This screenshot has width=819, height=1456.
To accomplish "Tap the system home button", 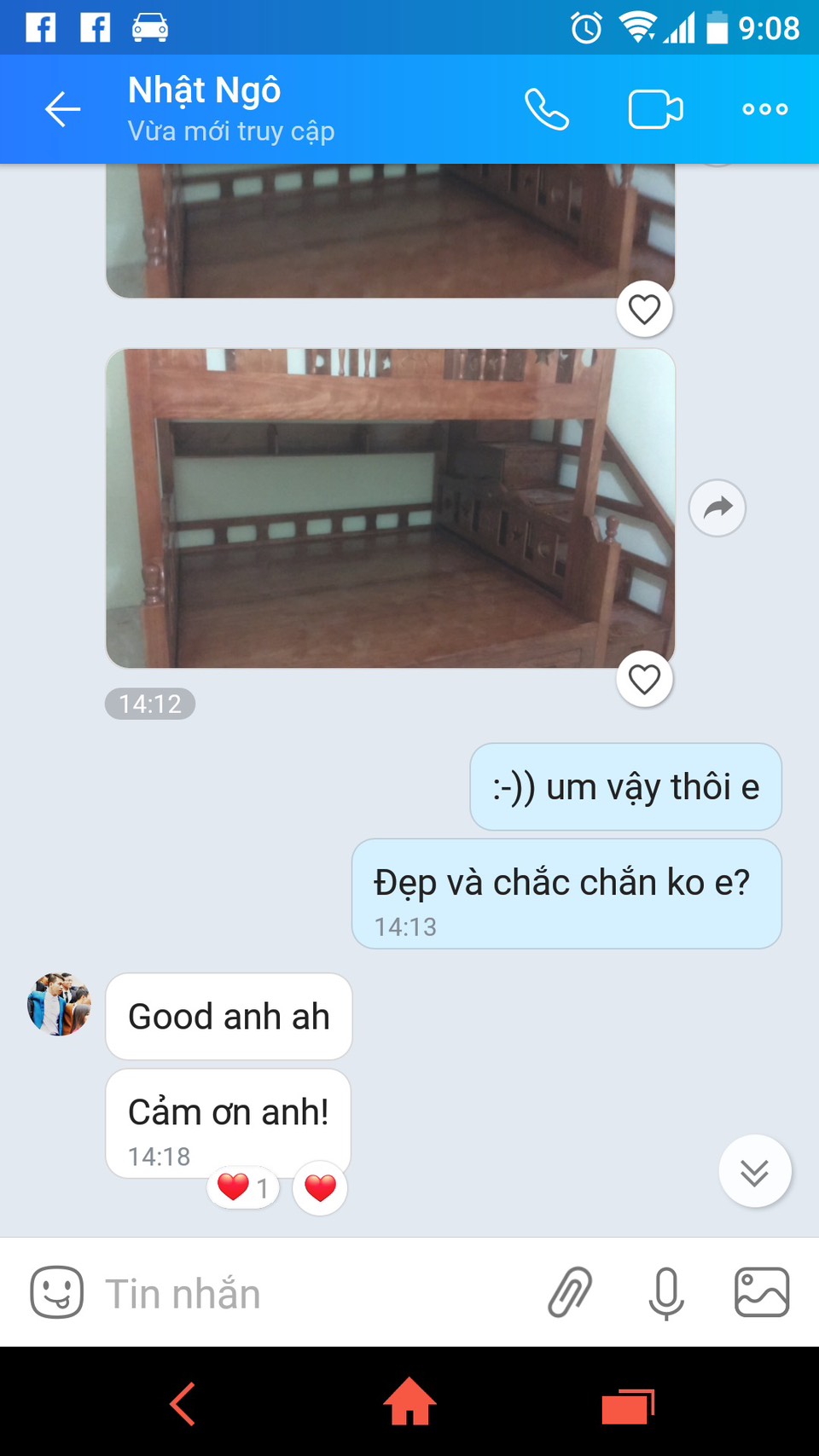I will [x=409, y=1401].
